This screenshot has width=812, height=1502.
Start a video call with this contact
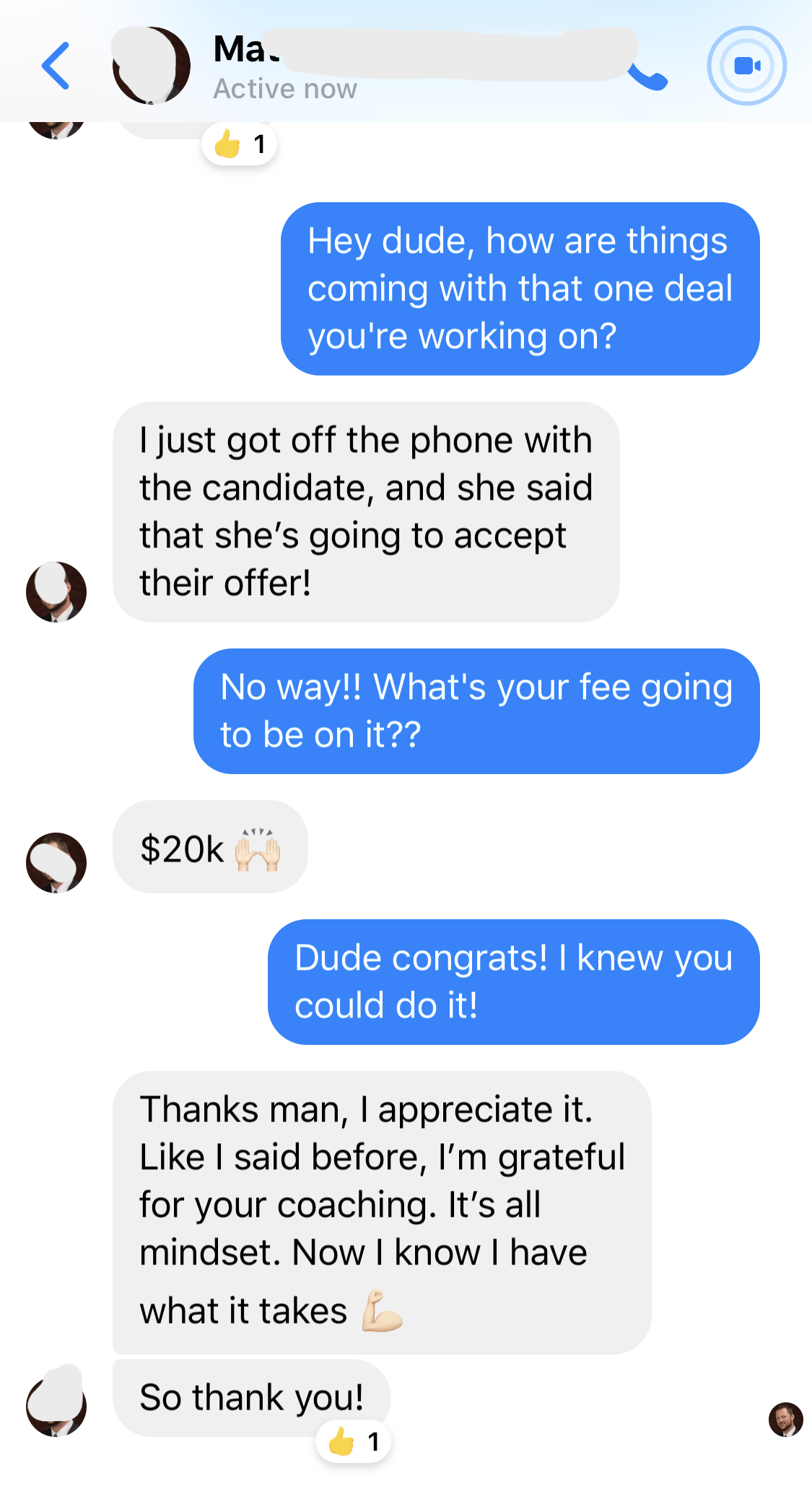pyautogui.click(x=746, y=66)
